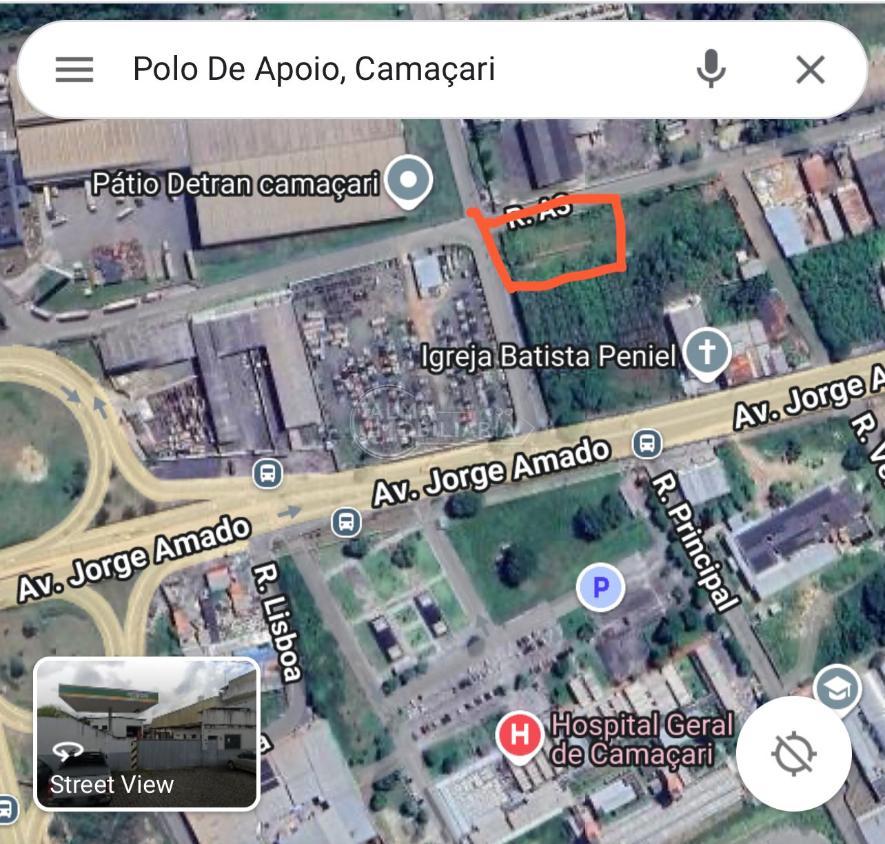Start voice search with the microphone
This screenshot has height=844, width=885.
(711, 69)
